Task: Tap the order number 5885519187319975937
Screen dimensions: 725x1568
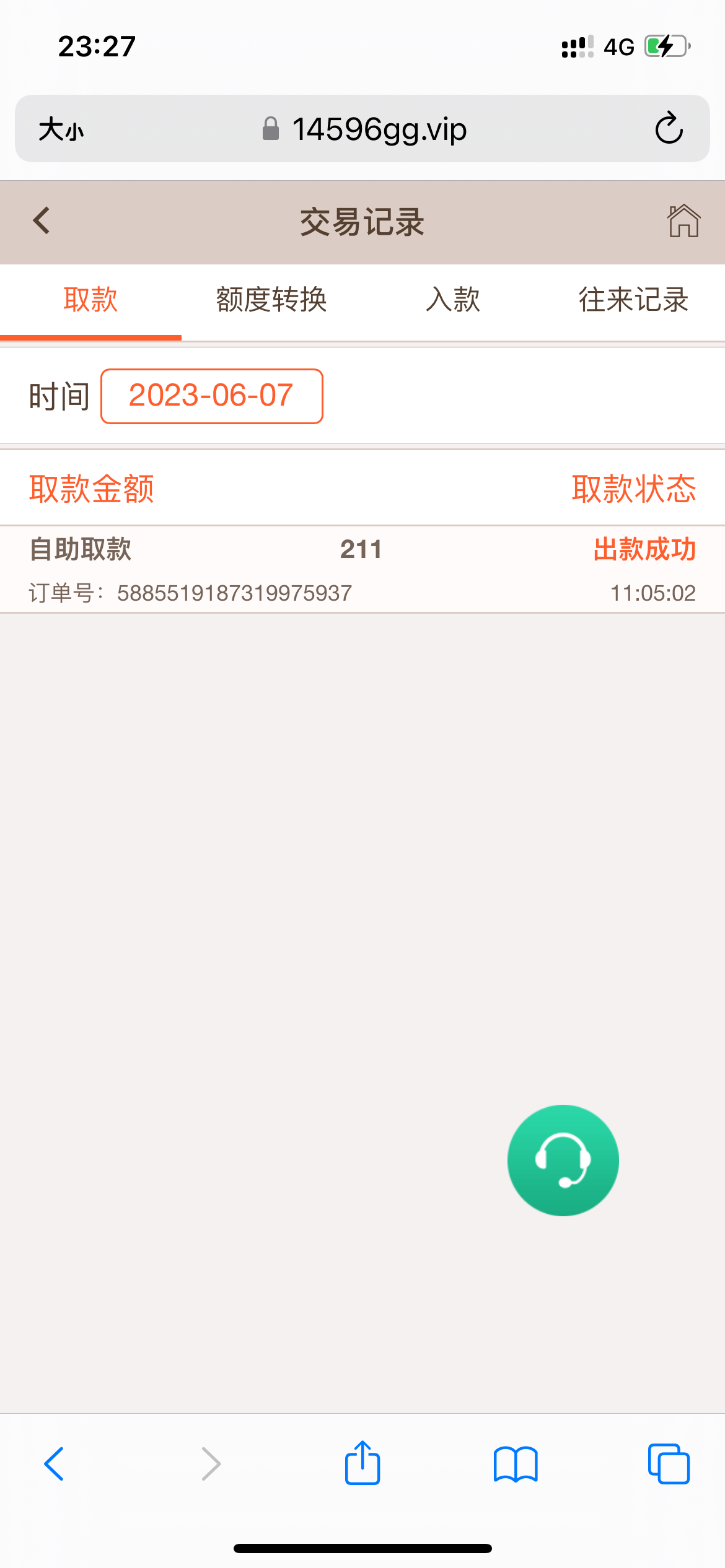Action: point(234,593)
